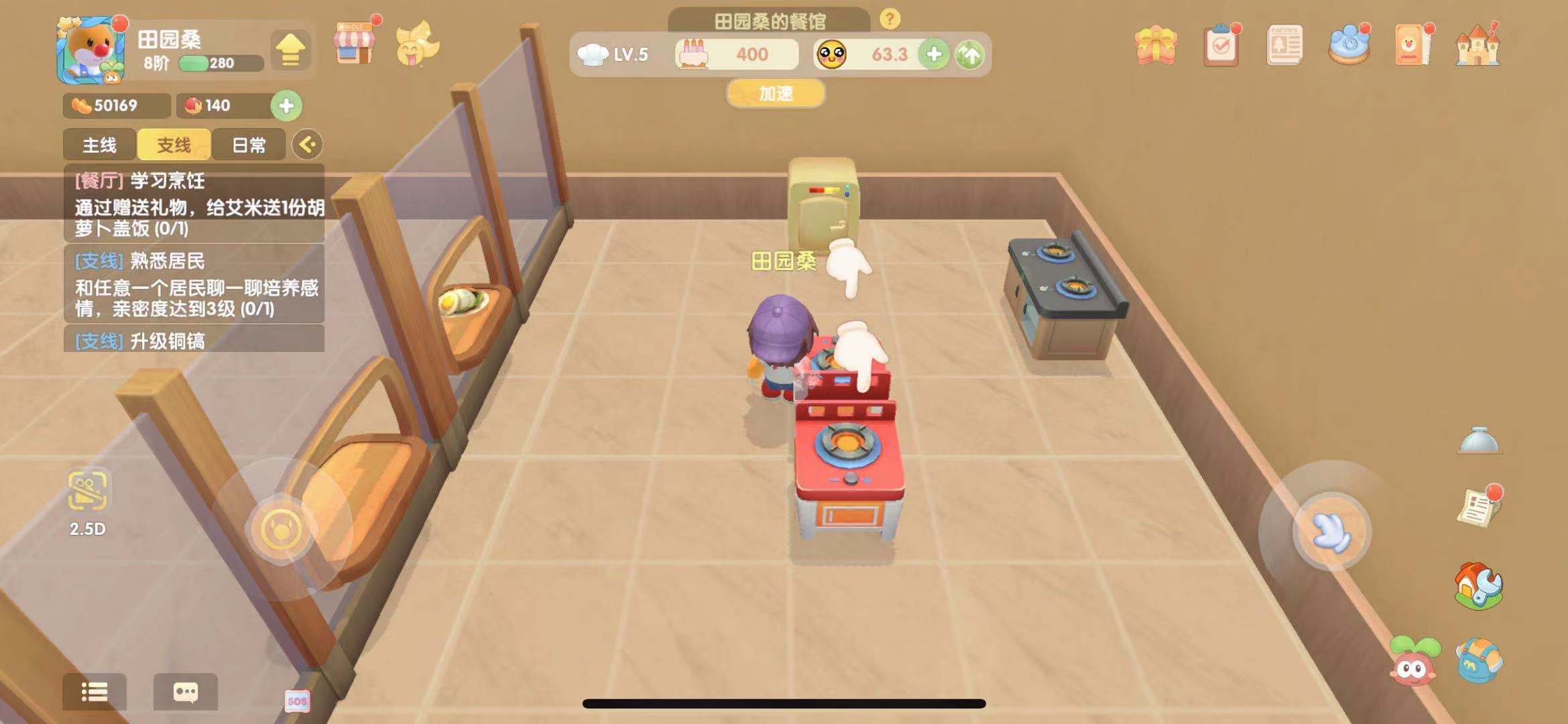The width and height of the screenshot is (1568, 724).
Task: Open the news page icon
Action: tap(1284, 46)
